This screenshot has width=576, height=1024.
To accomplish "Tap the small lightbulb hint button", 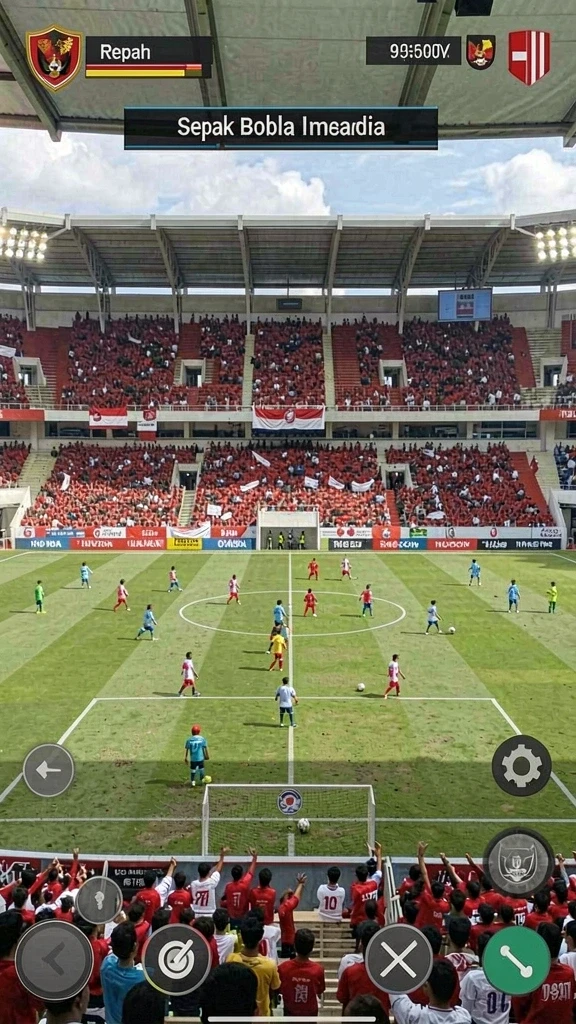I will (99, 900).
